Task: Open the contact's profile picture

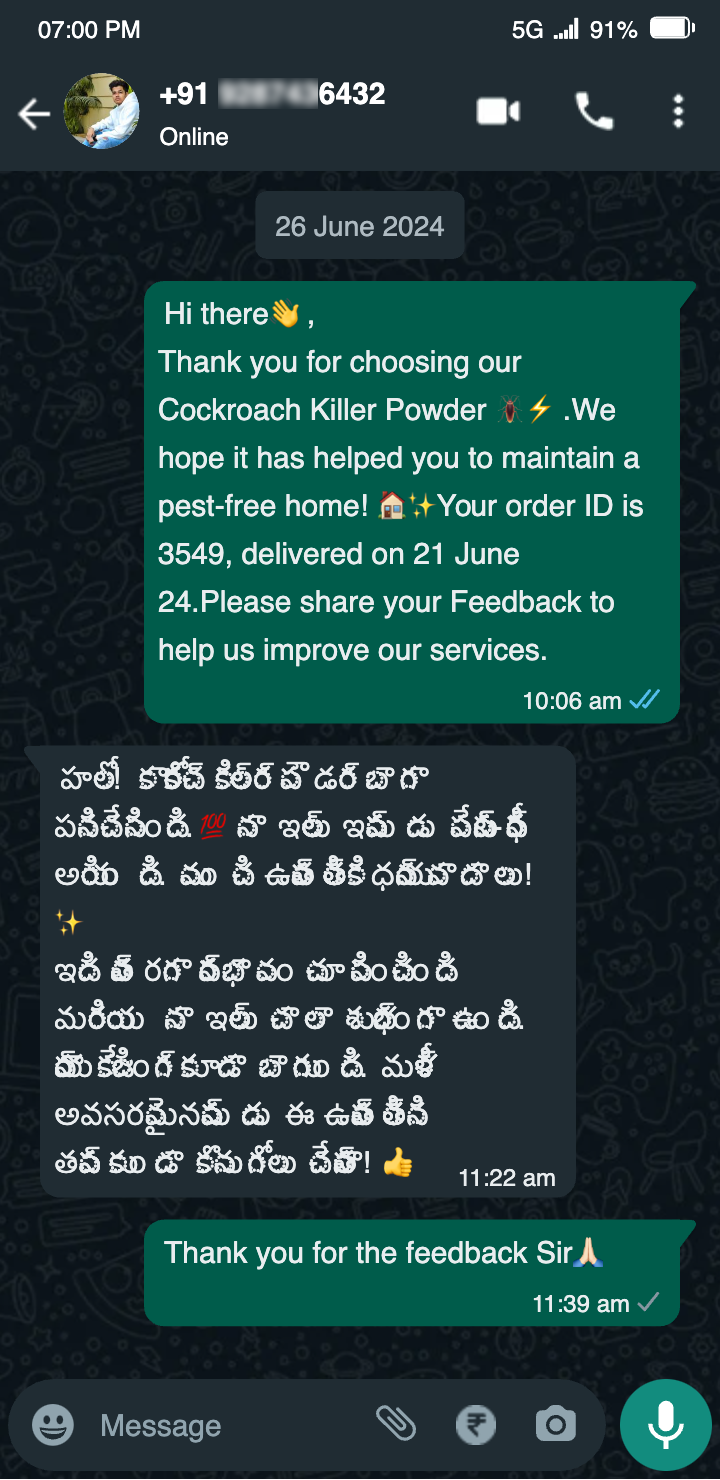Action: click(x=101, y=110)
